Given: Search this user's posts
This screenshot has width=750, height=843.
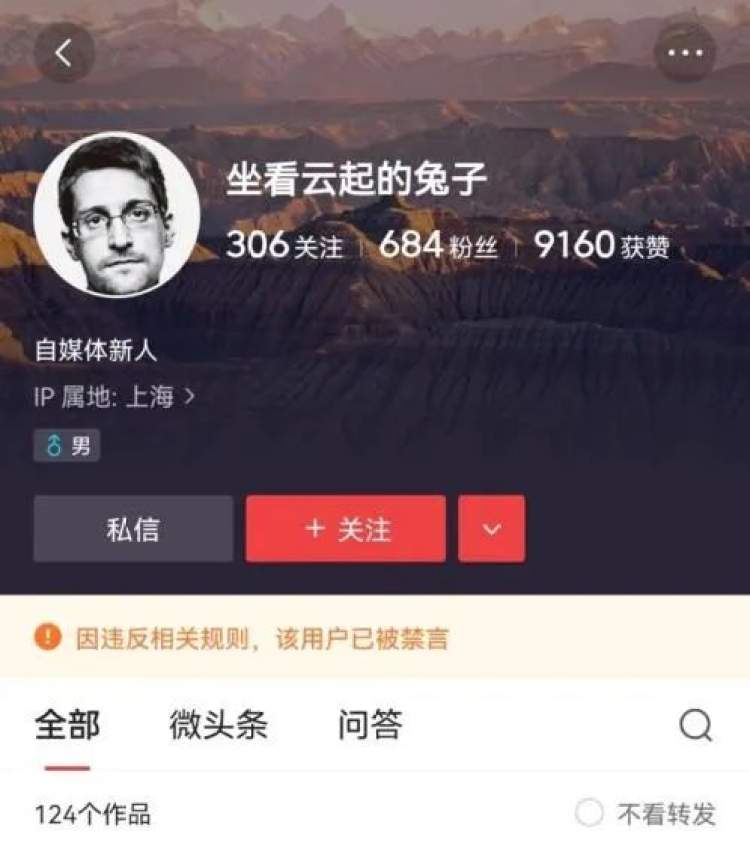Looking at the screenshot, I should point(695,725).
